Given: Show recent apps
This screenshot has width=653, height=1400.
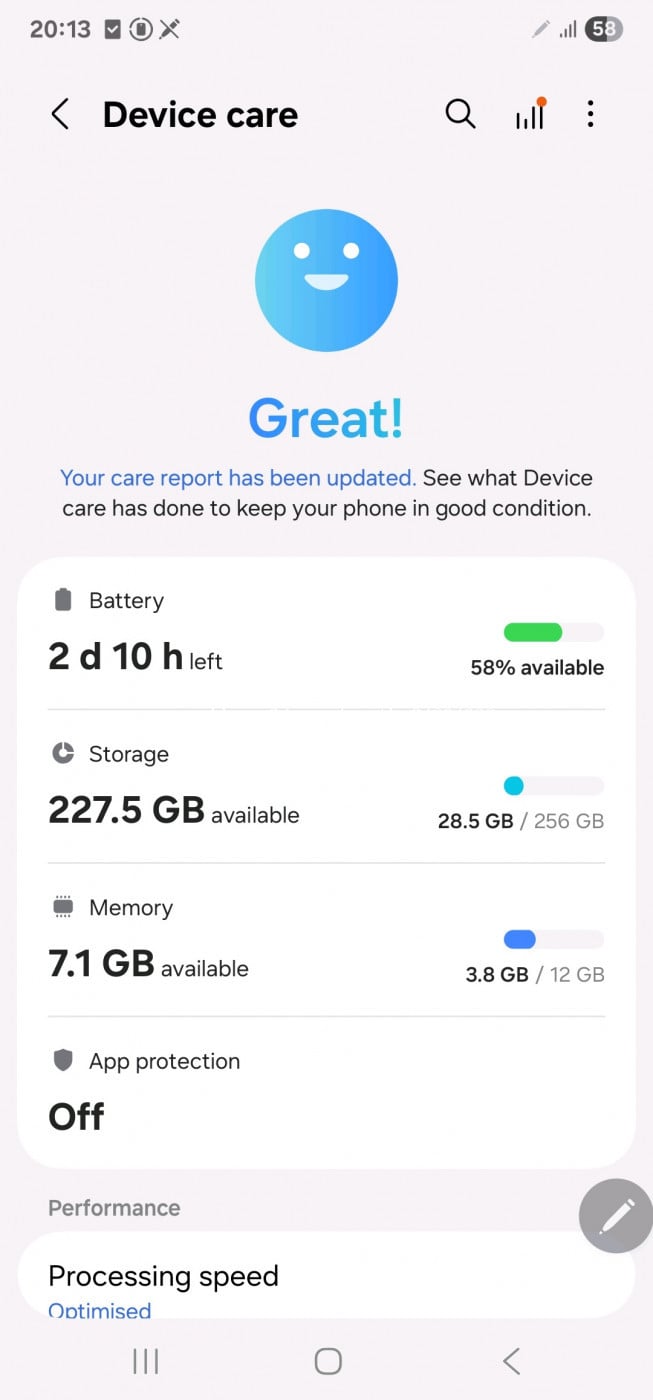Looking at the screenshot, I should tap(146, 1361).
